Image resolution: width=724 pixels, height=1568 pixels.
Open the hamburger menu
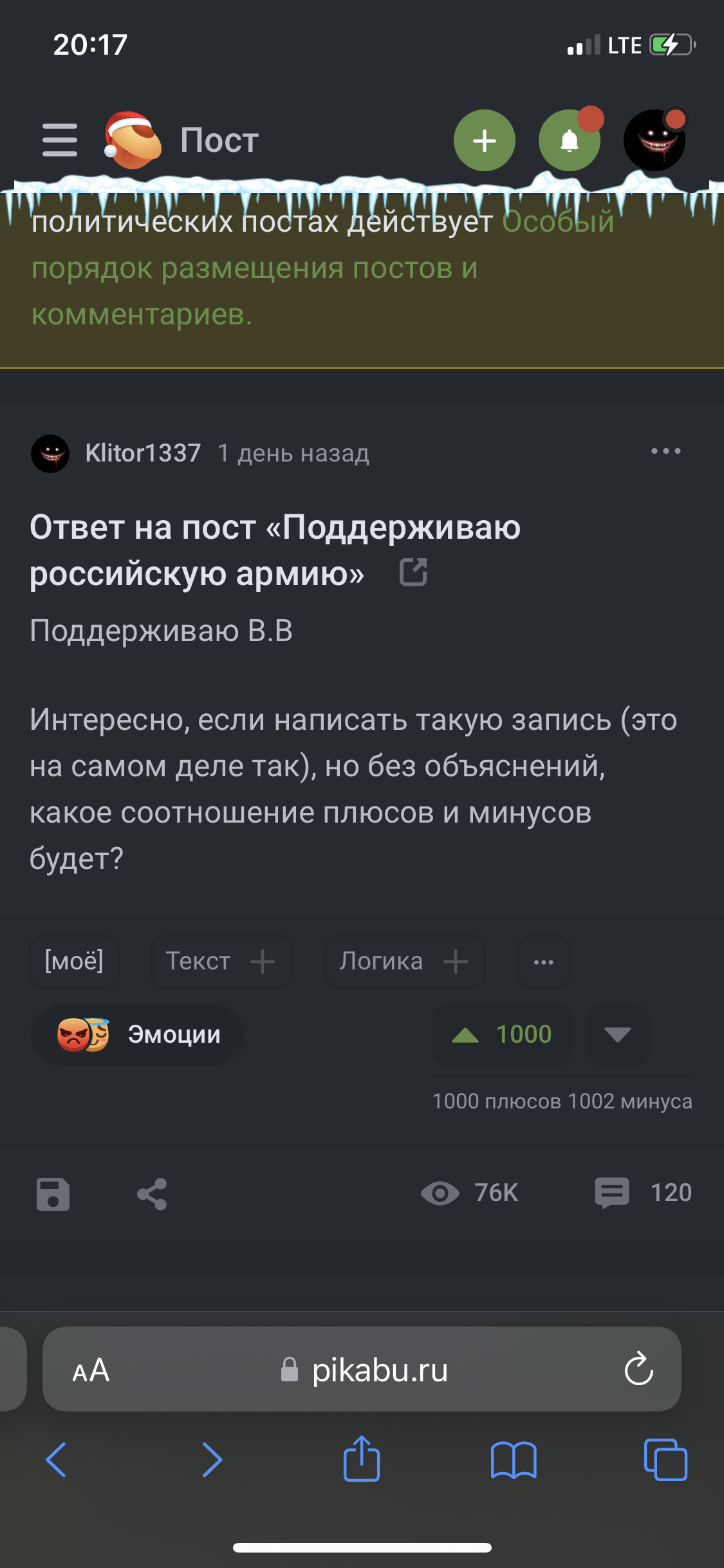tap(60, 140)
